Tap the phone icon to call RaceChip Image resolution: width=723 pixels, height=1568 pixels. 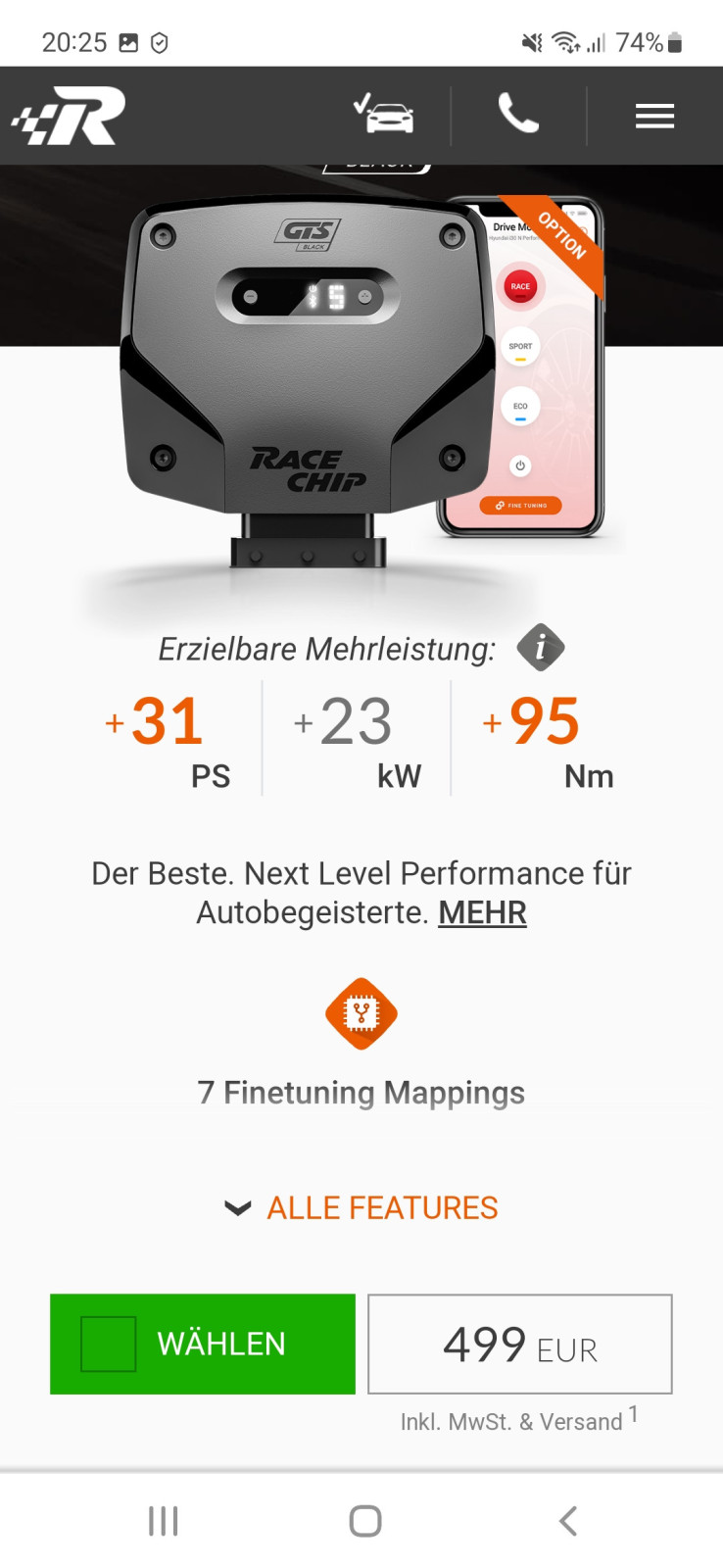(x=519, y=115)
